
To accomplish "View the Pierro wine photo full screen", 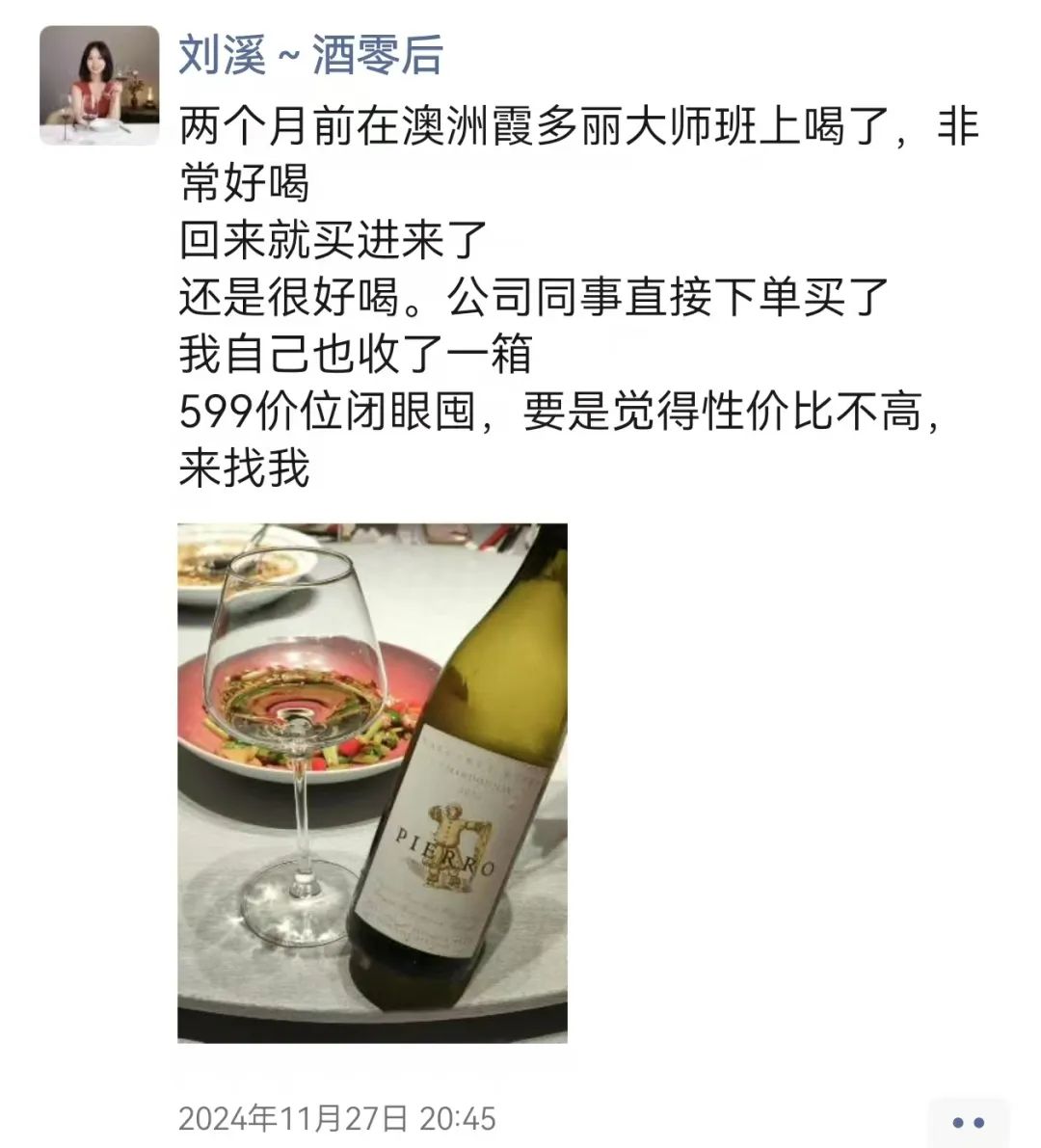I will click(x=372, y=783).
